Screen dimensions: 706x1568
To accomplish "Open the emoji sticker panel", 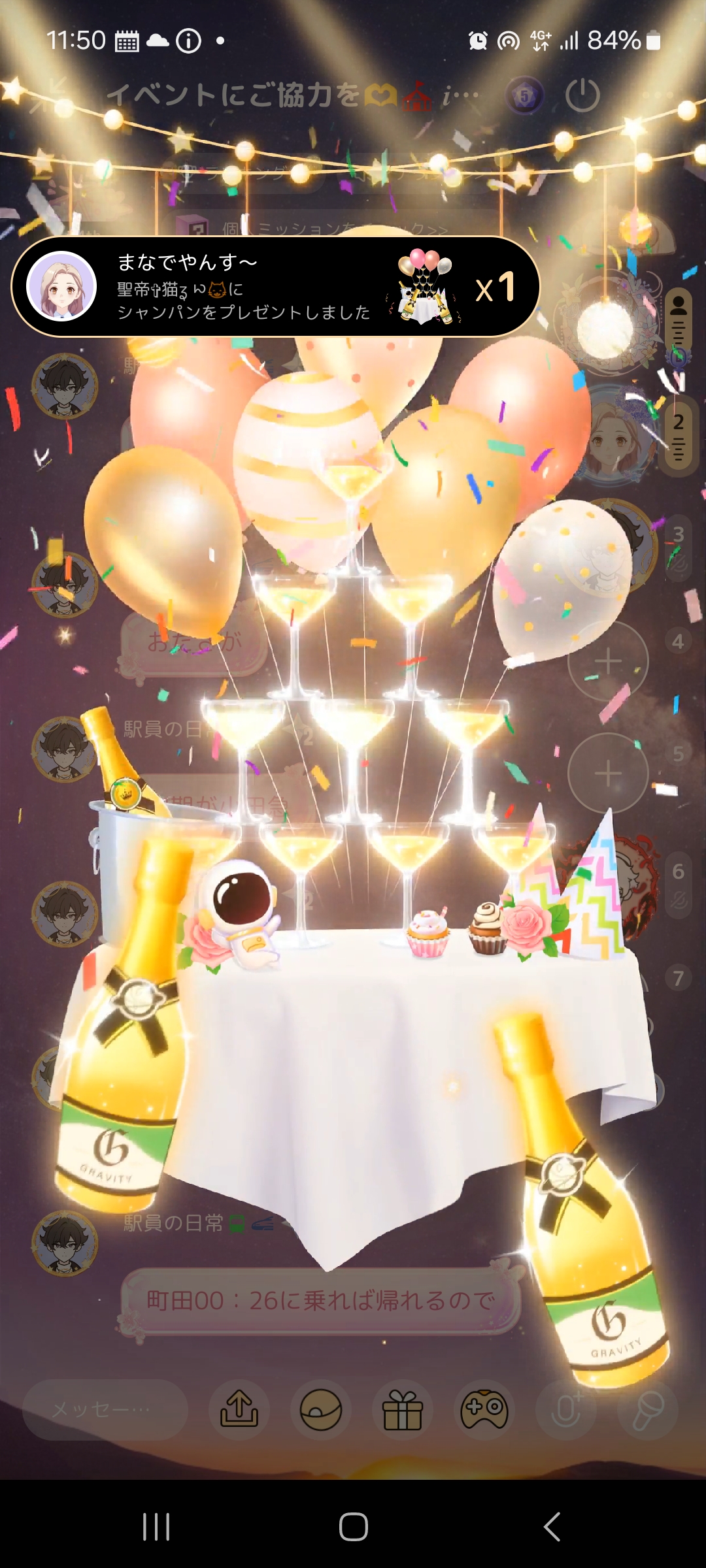I will 320,1410.
